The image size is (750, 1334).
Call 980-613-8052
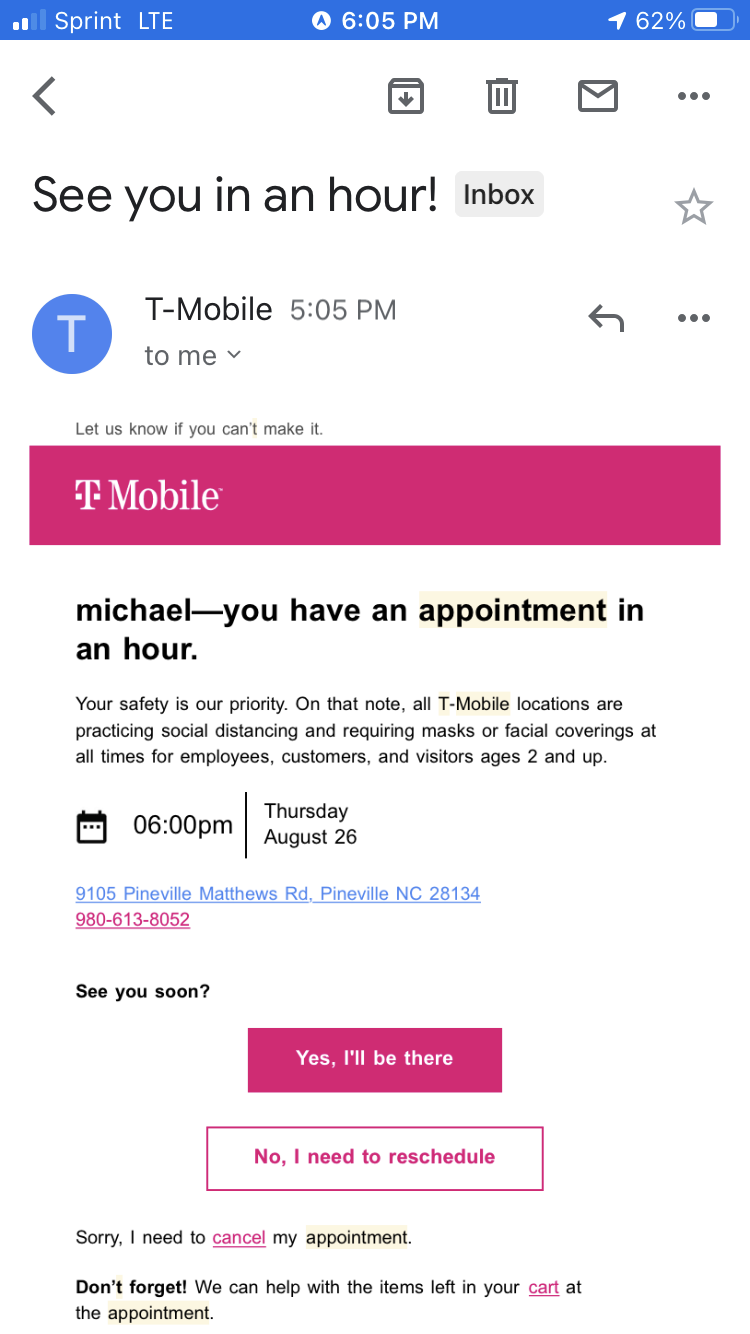tap(132, 919)
